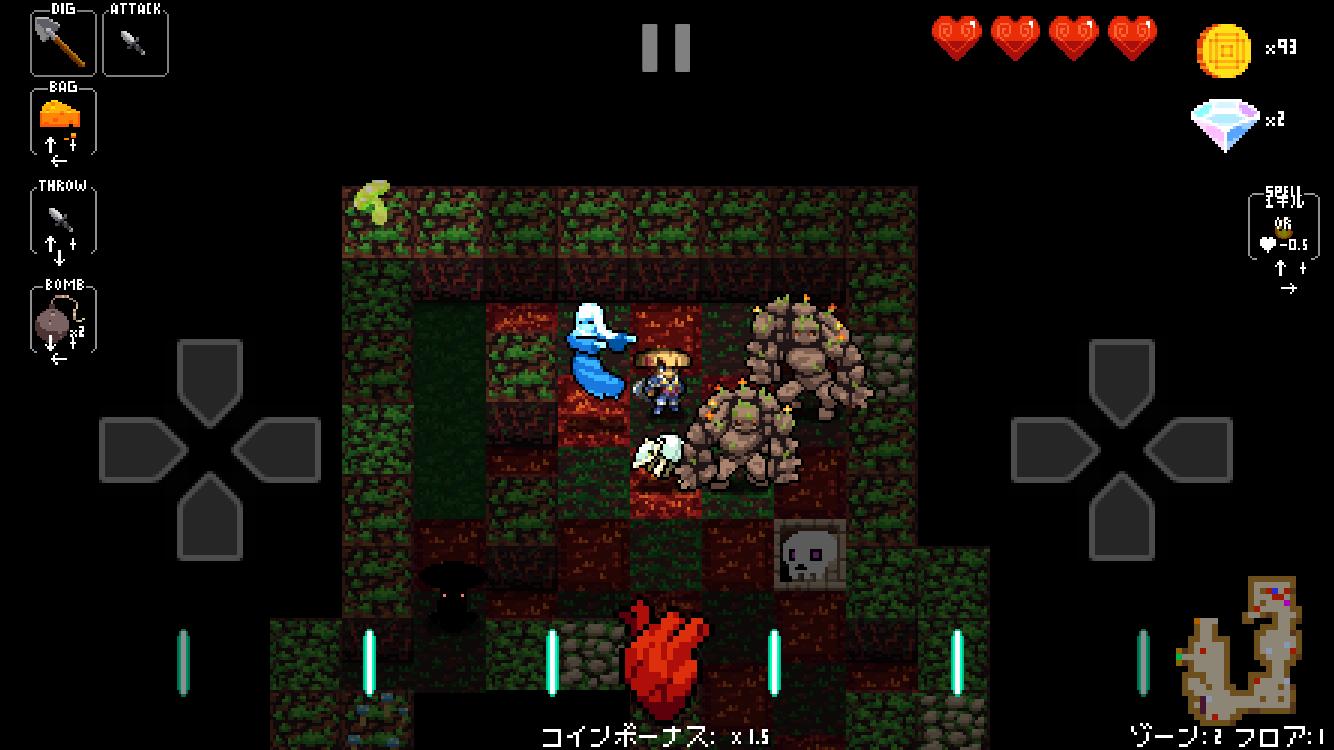Tap the right arrow on the left d-pad
The height and width of the screenshot is (750, 1334).
(280, 450)
